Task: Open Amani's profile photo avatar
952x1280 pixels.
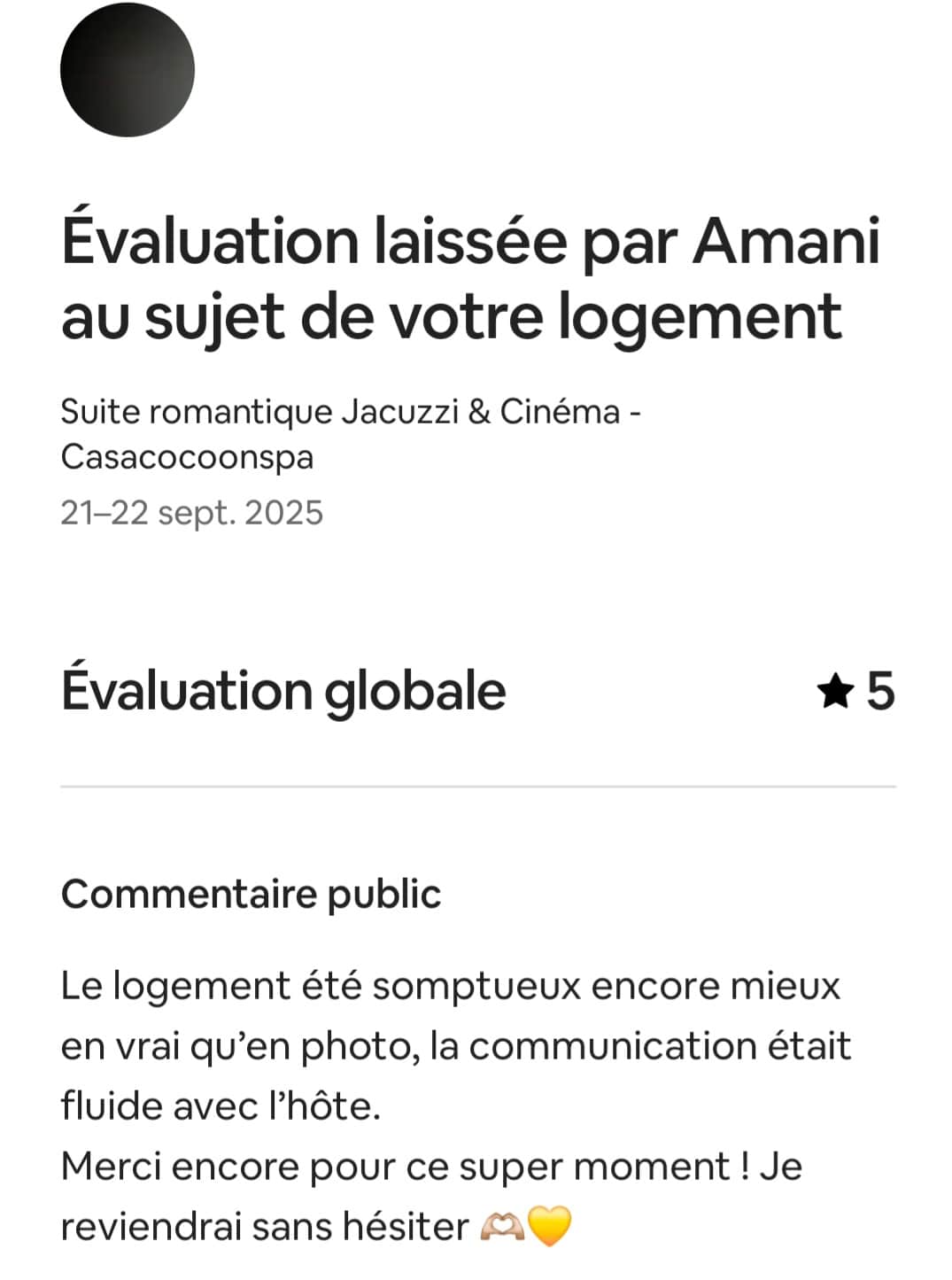Action: (128, 70)
